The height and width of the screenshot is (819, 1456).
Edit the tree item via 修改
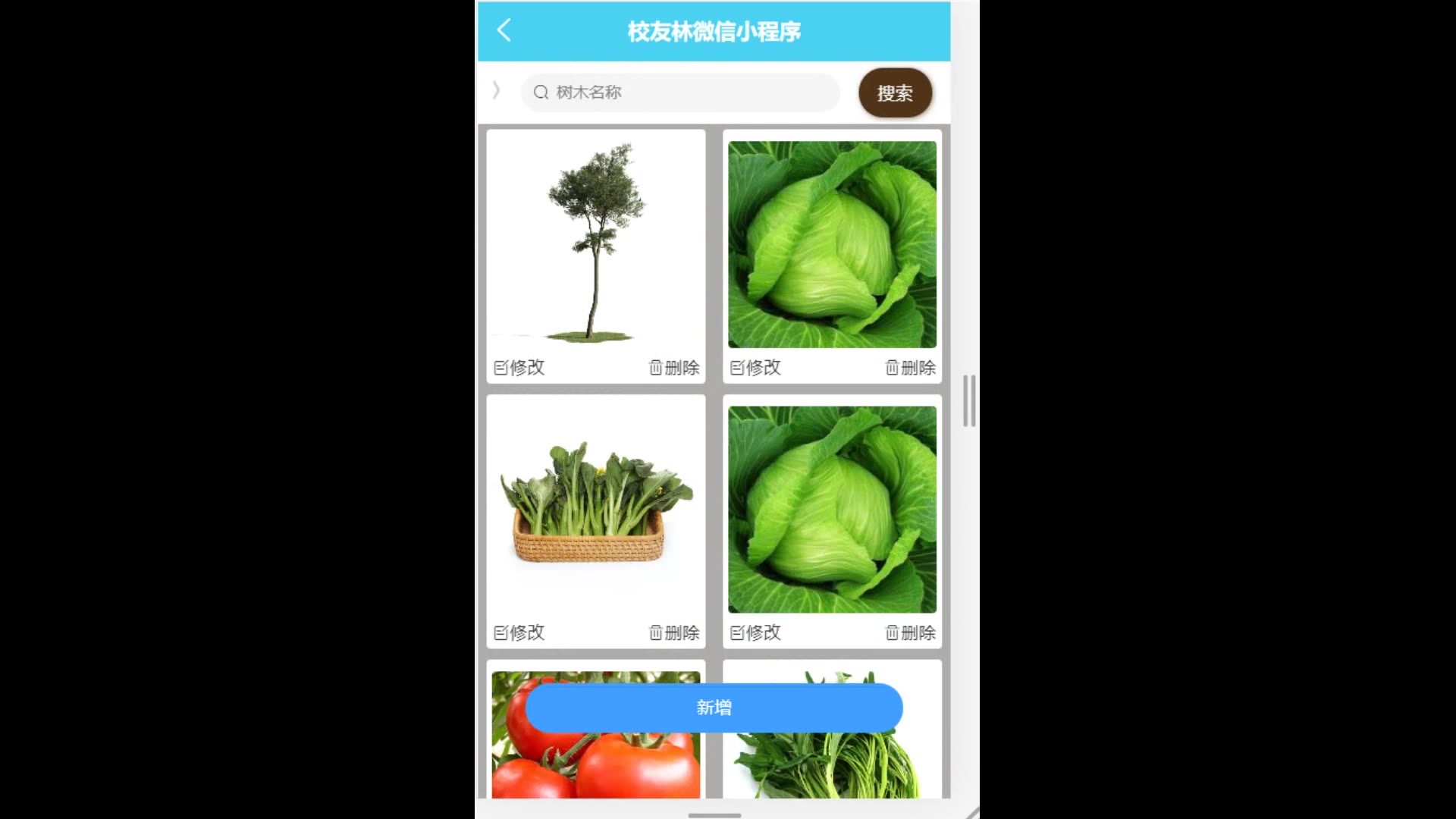click(519, 368)
